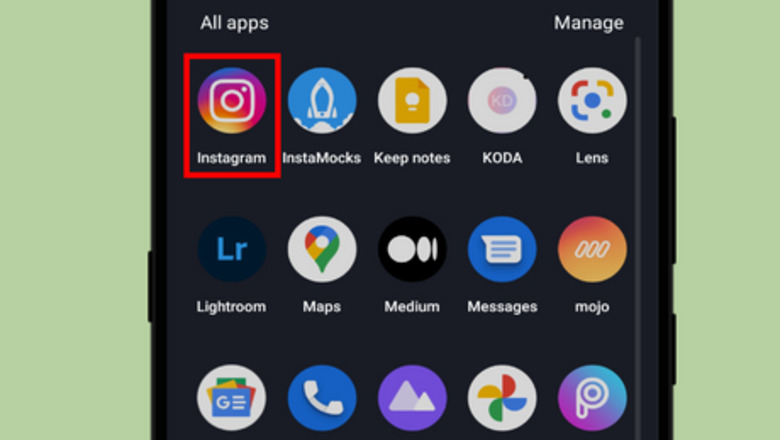Open the KODA app
The height and width of the screenshot is (440, 780).
point(502,101)
